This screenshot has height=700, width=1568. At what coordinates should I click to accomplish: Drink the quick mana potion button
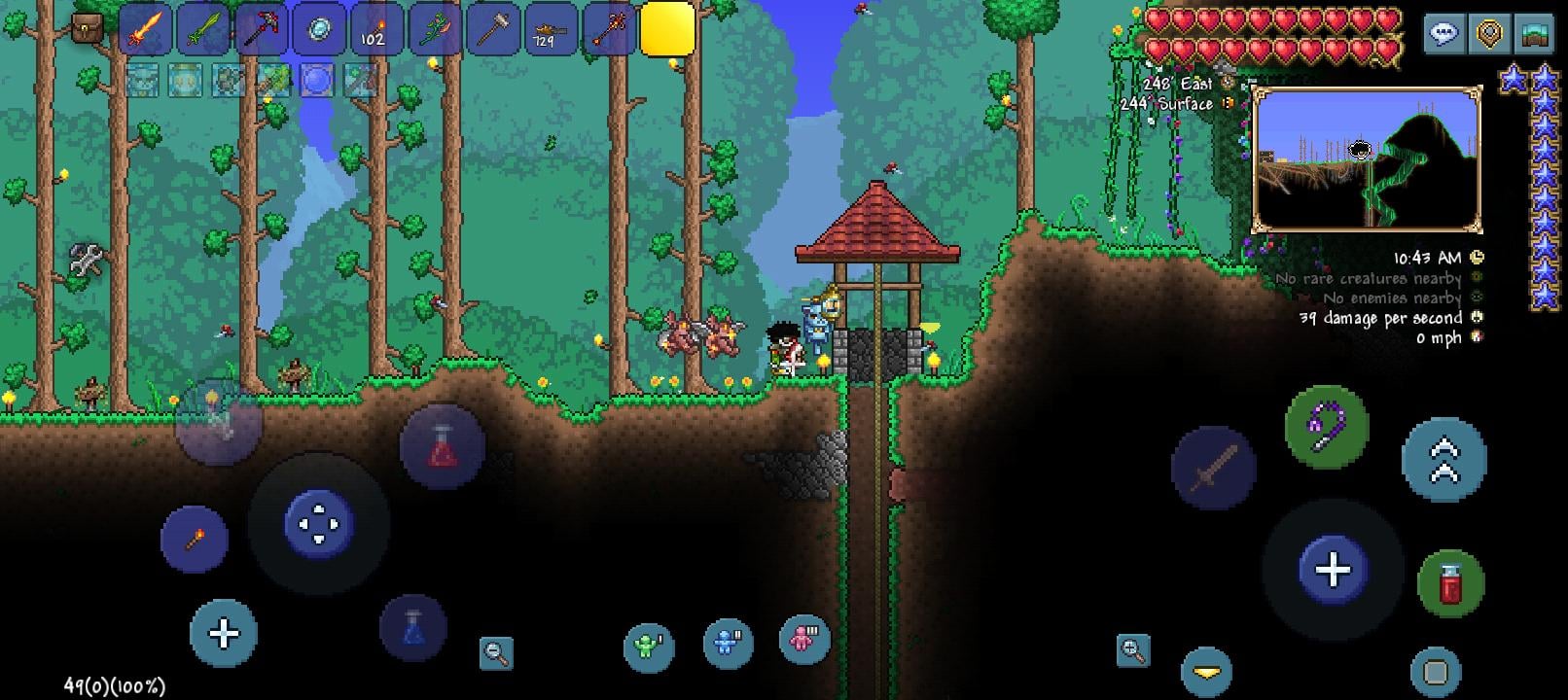[x=412, y=629]
